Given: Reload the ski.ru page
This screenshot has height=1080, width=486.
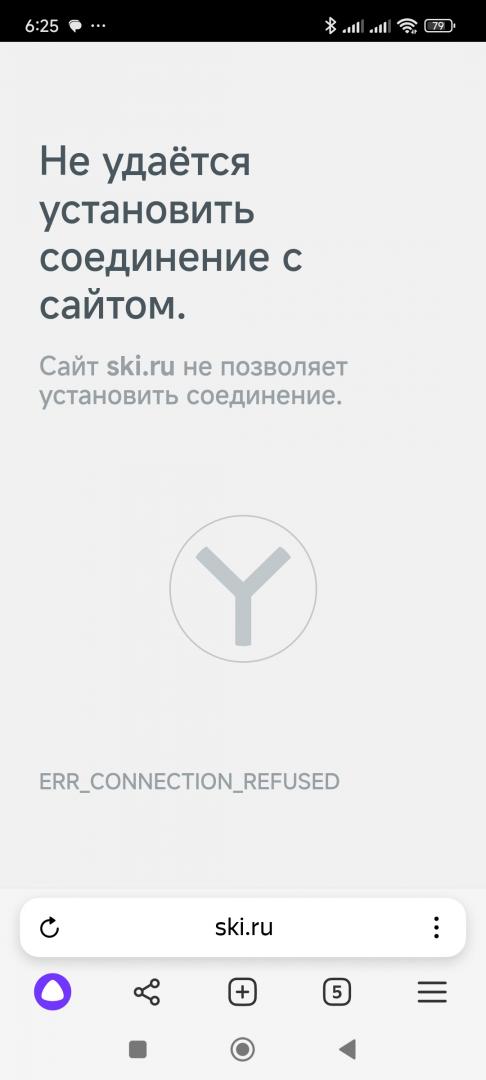Looking at the screenshot, I should pyautogui.click(x=50, y=928).
